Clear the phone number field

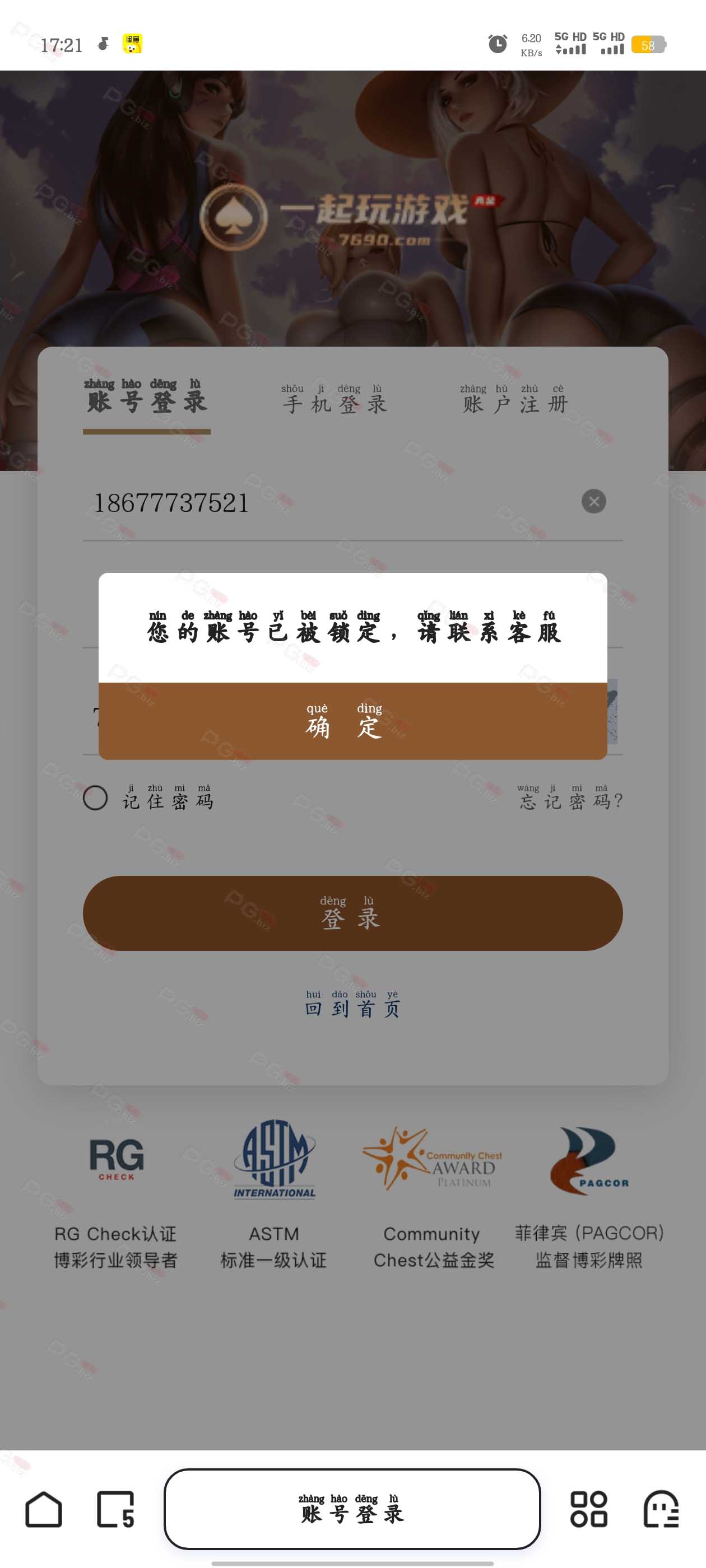(x=593, y=502)
